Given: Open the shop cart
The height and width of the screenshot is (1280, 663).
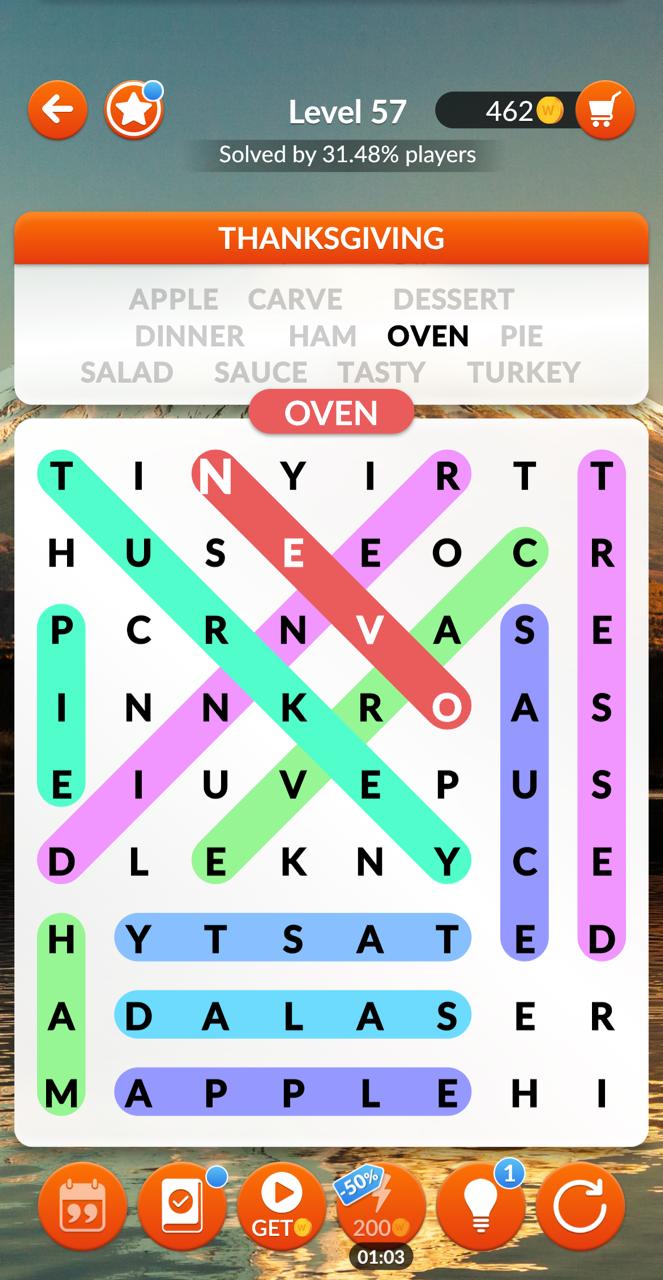Looking at the screenshot, I should point(605,109).
